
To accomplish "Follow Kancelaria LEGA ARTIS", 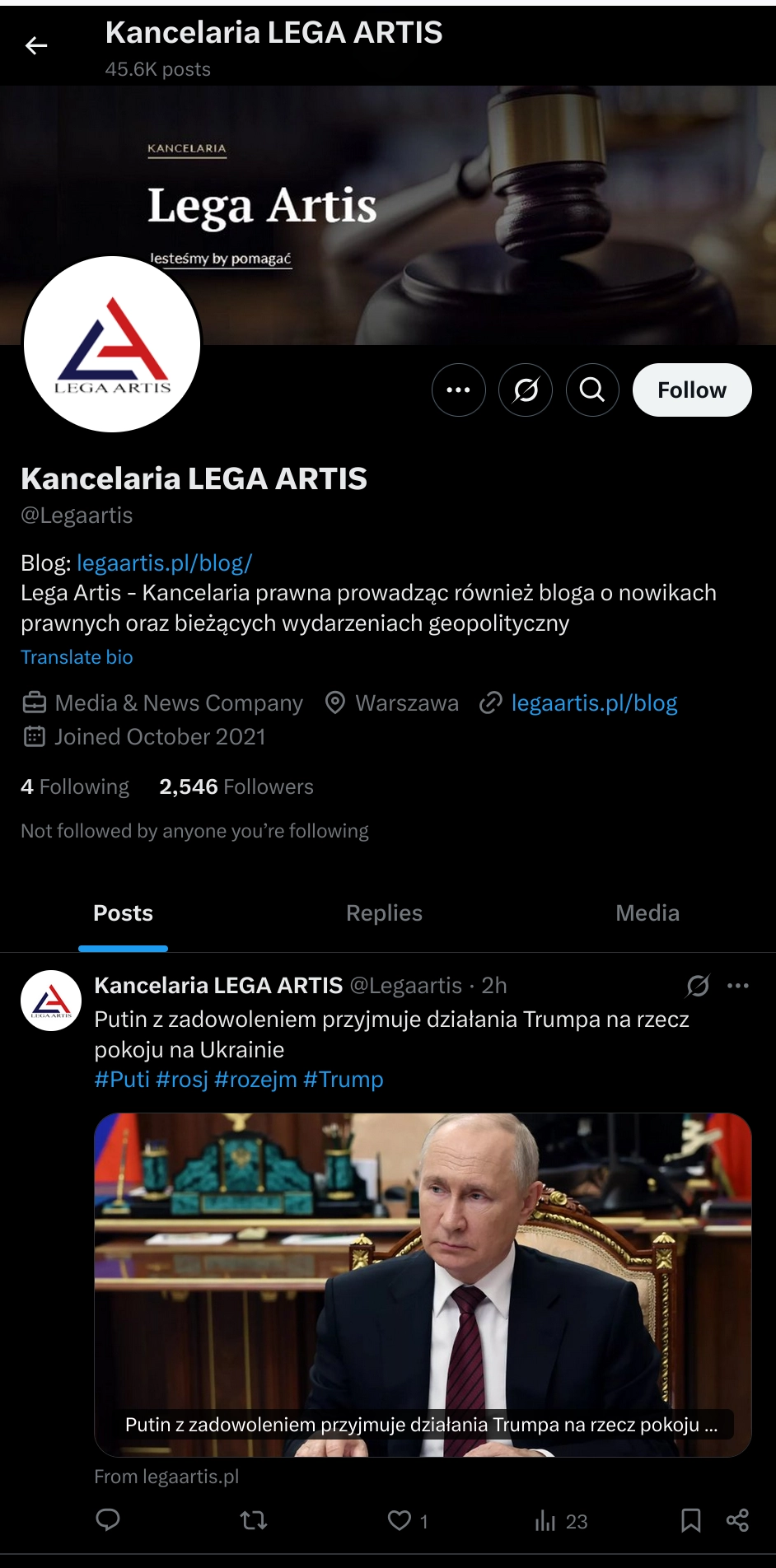I will [691, 390].
